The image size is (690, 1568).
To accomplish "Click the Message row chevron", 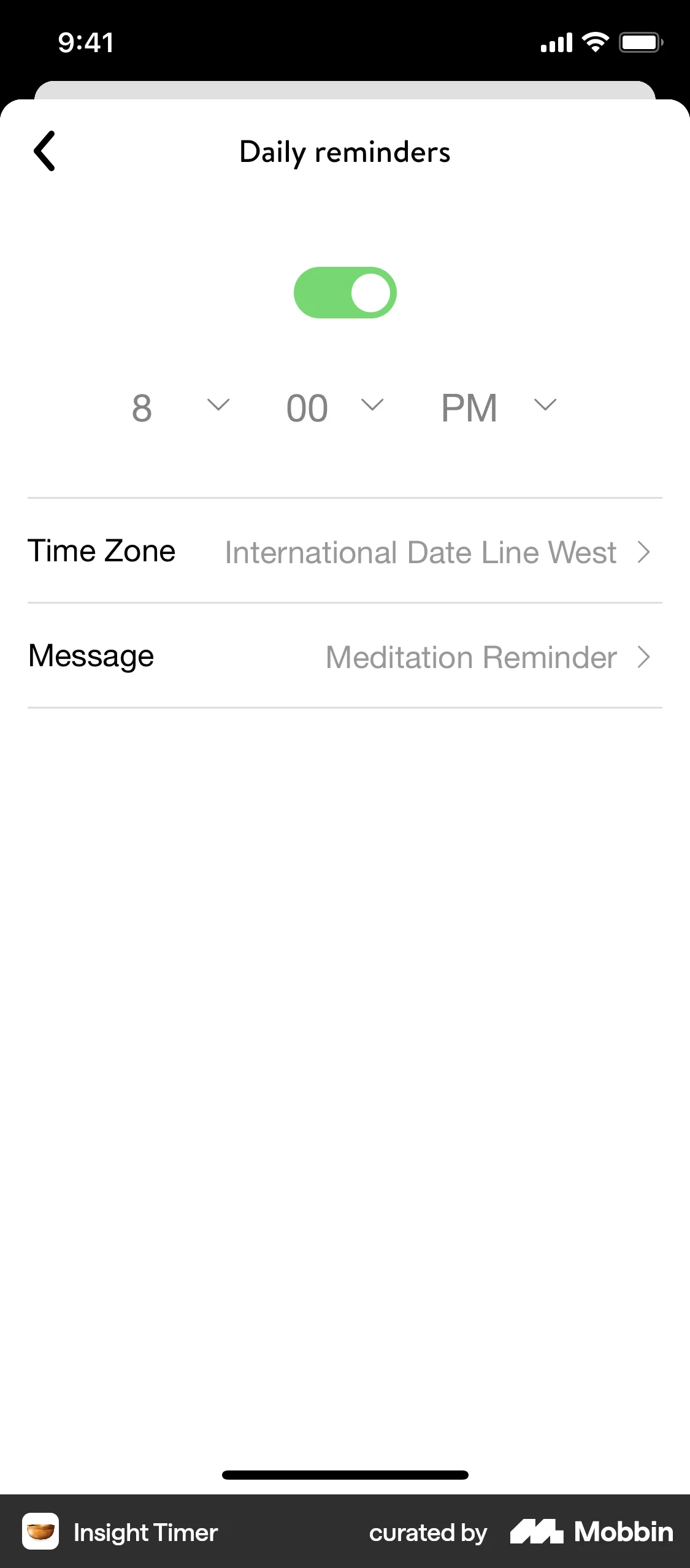I will click(x=644, y=656).
